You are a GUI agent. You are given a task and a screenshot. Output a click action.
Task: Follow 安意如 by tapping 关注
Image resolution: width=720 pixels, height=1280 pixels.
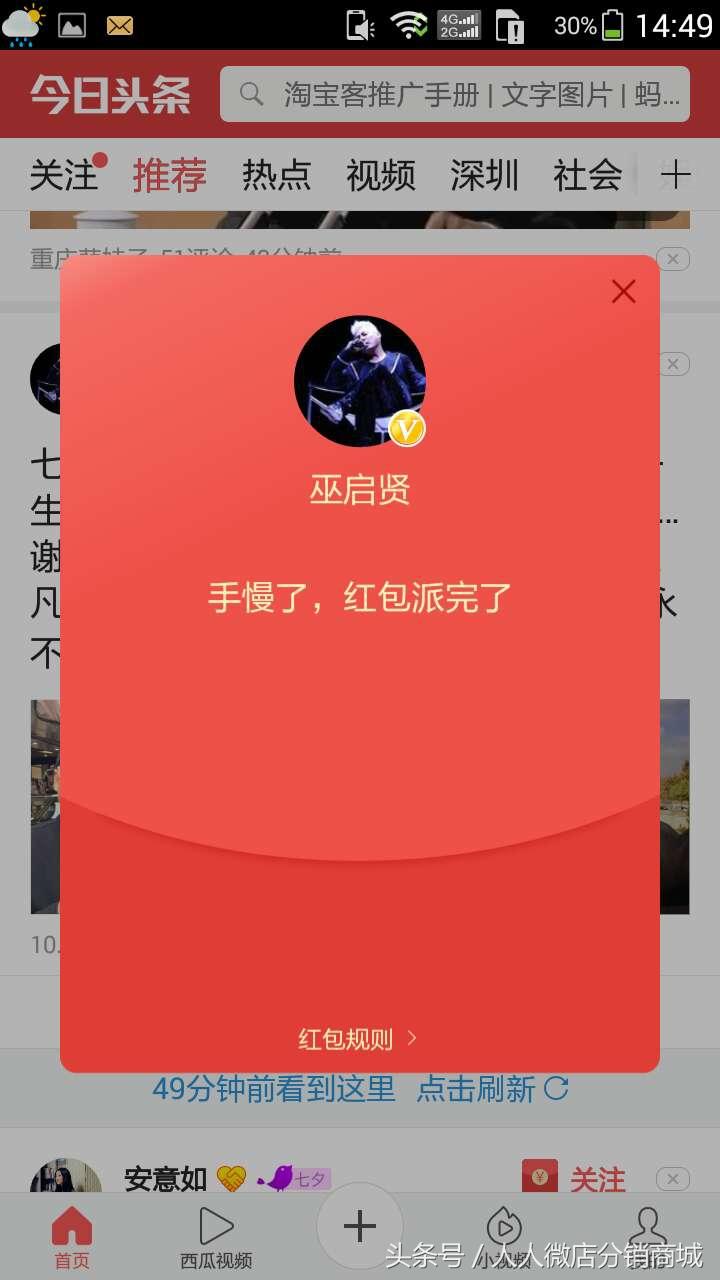[598, 1180]
